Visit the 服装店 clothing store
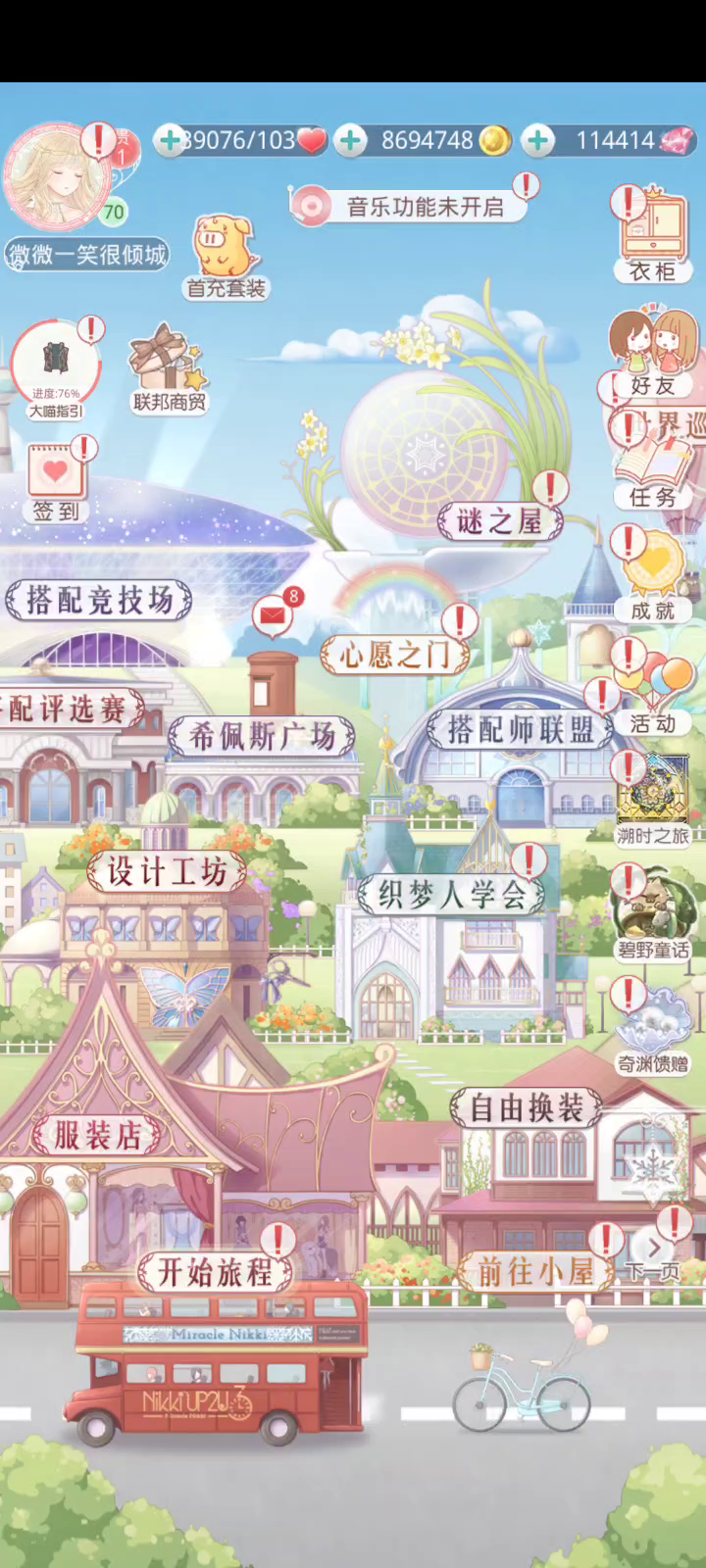 (x=98, y=1136)
